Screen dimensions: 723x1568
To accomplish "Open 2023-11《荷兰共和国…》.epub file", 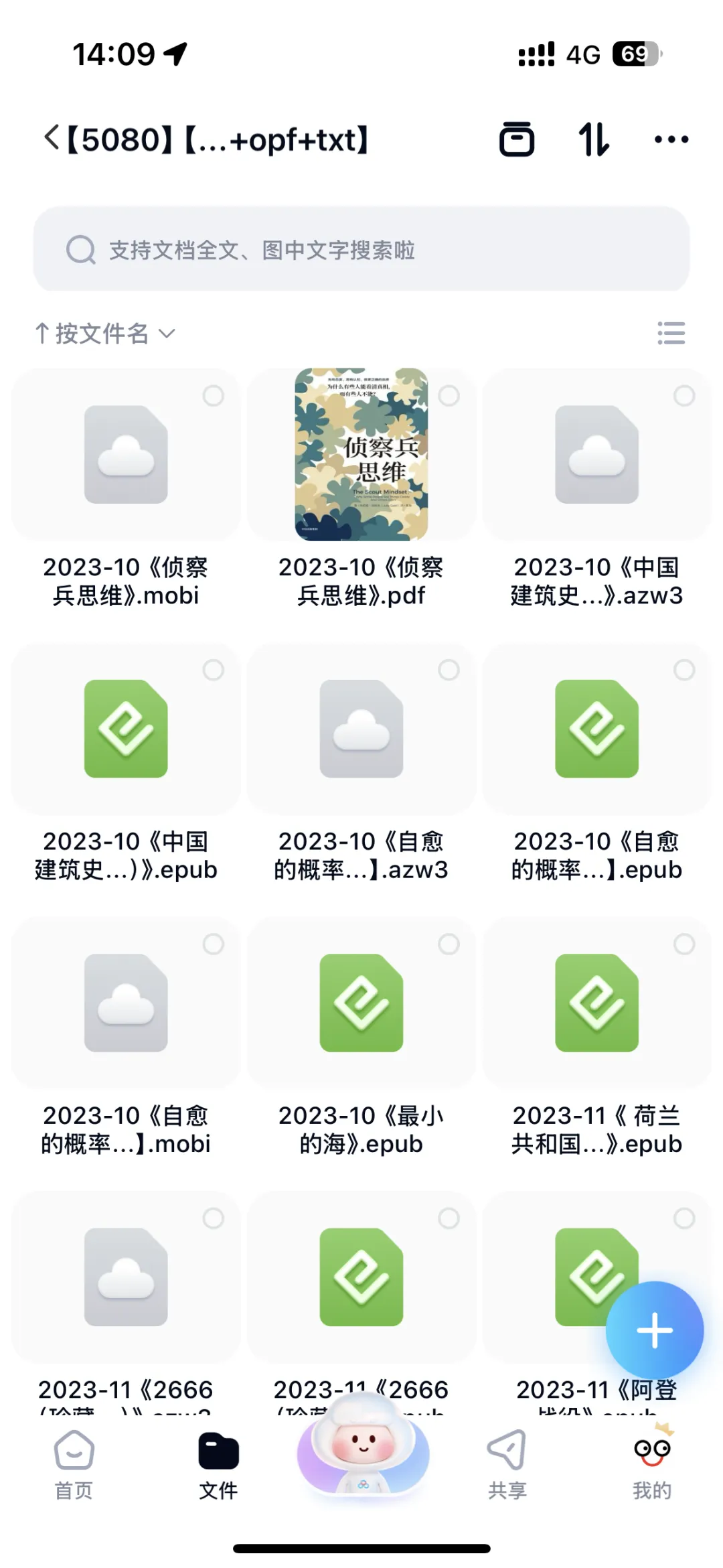I will coord(596,1003).
